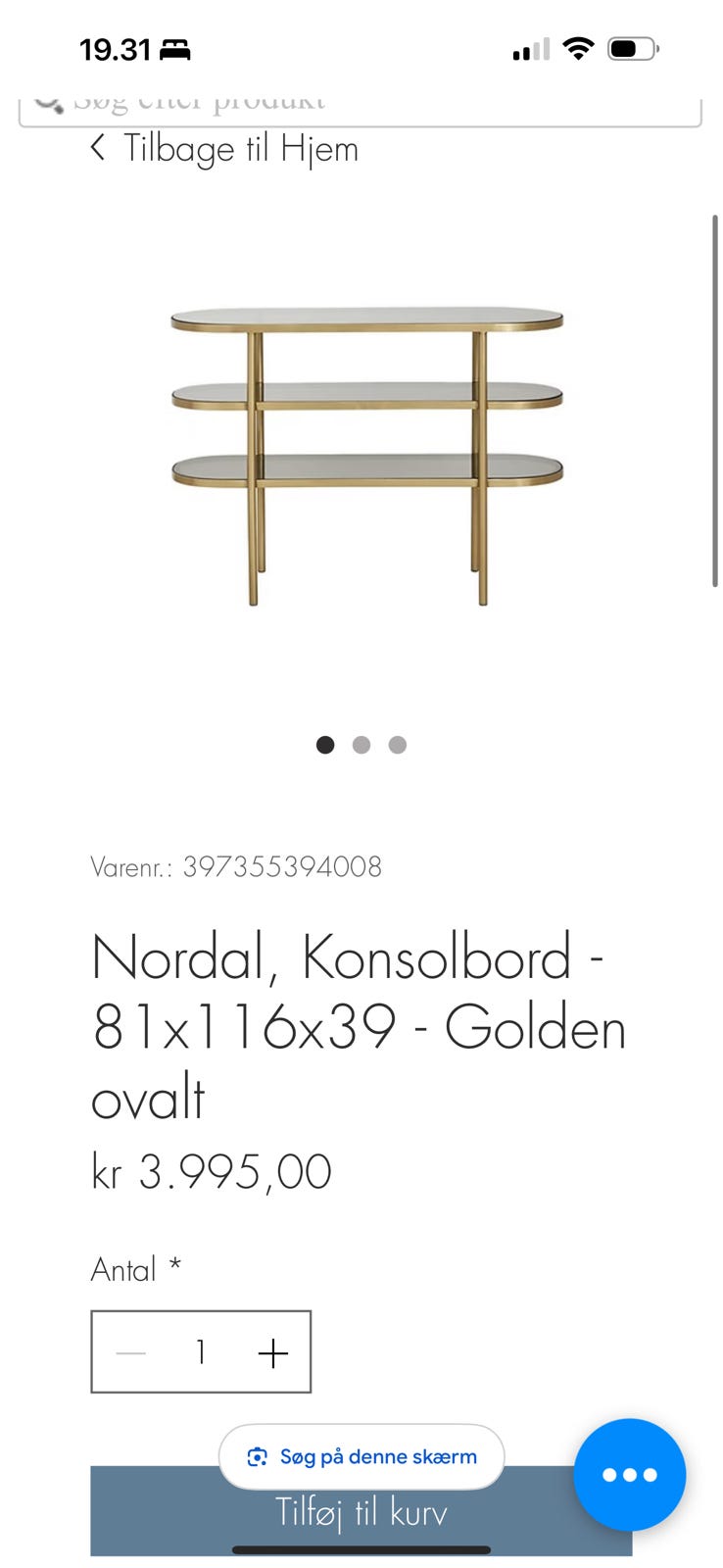The width and height of the screenshot is (723, 1568).
Task: Select the third carousel dot
Action: 398,745
